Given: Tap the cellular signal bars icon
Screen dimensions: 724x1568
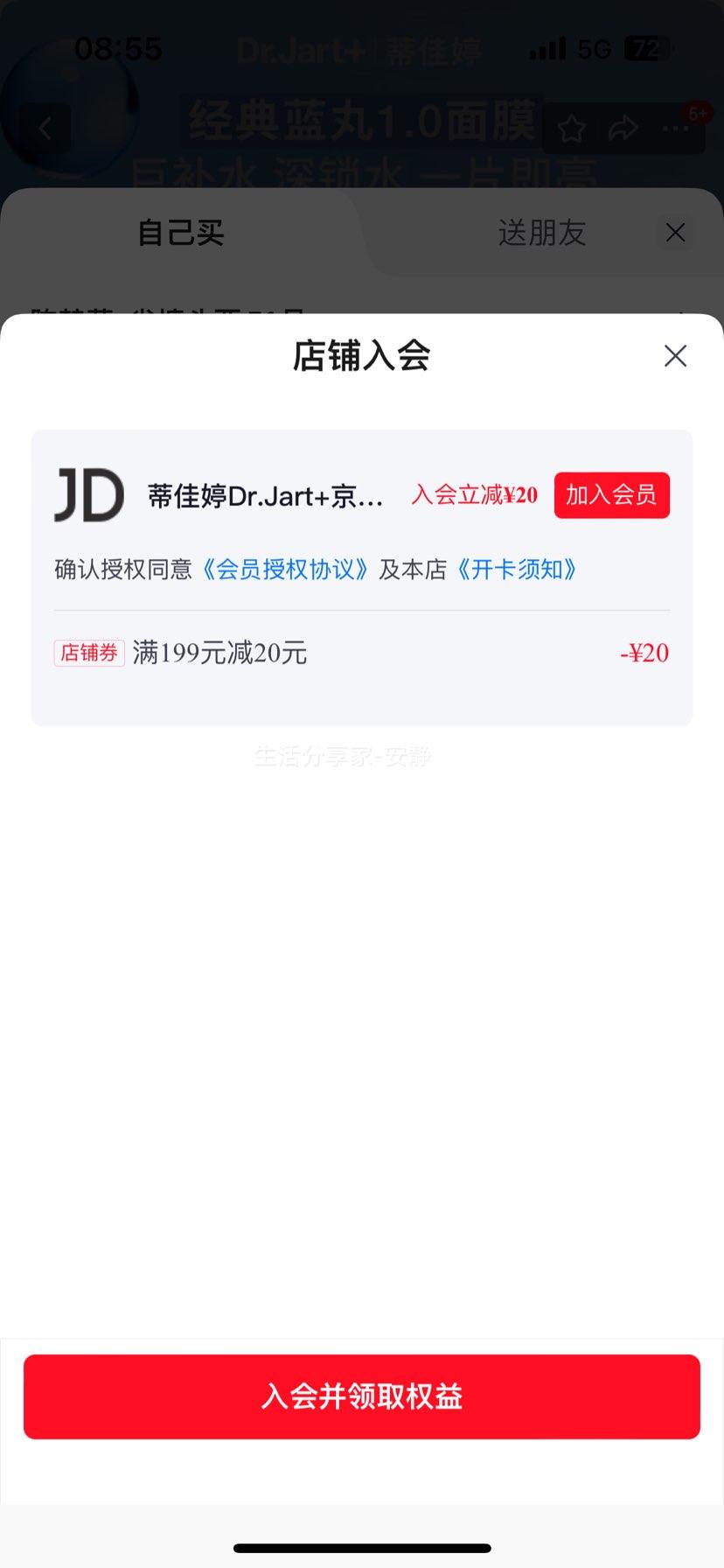Looking at the screenshot, I should [x=546, y=50].
